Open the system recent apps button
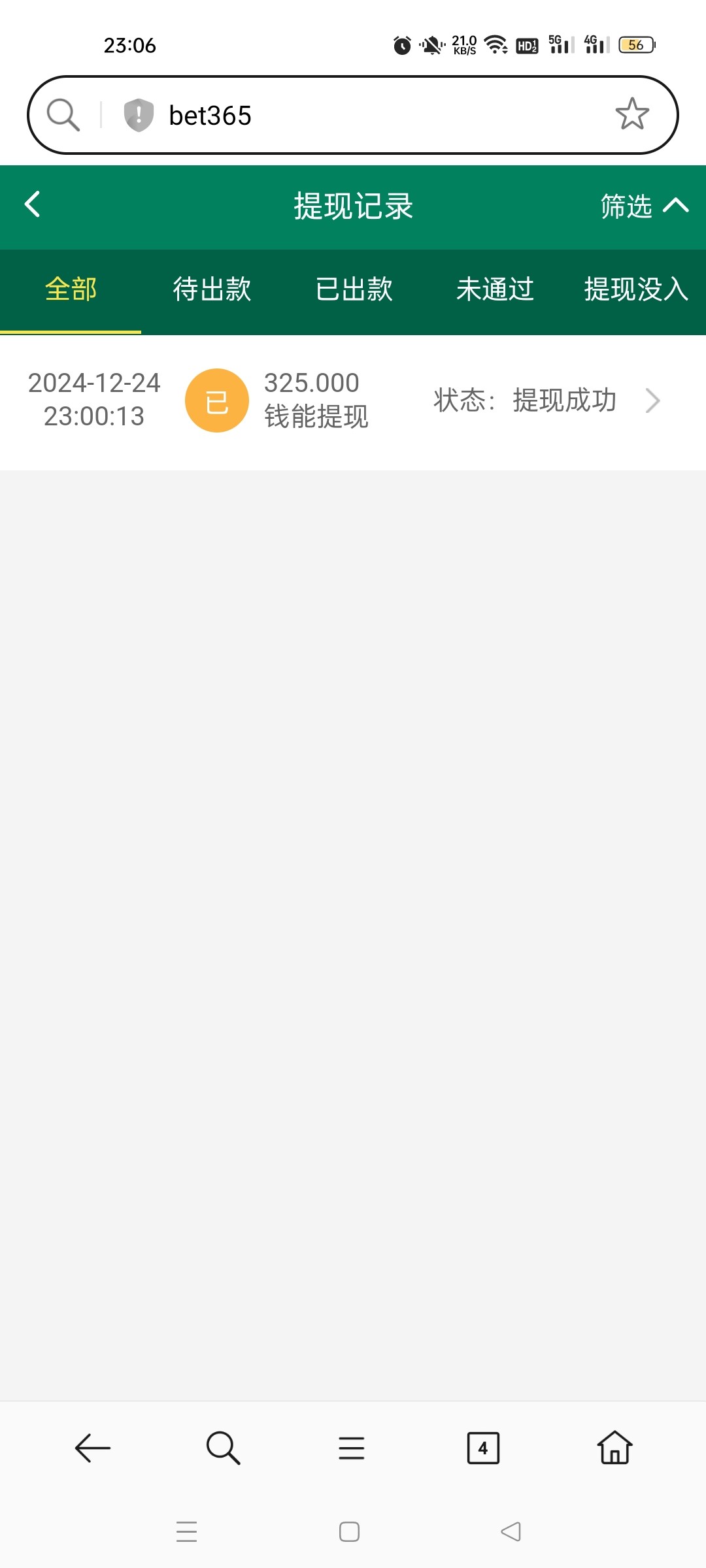706x1568 pixels. pyautogui.click(x=186, y=1531)
